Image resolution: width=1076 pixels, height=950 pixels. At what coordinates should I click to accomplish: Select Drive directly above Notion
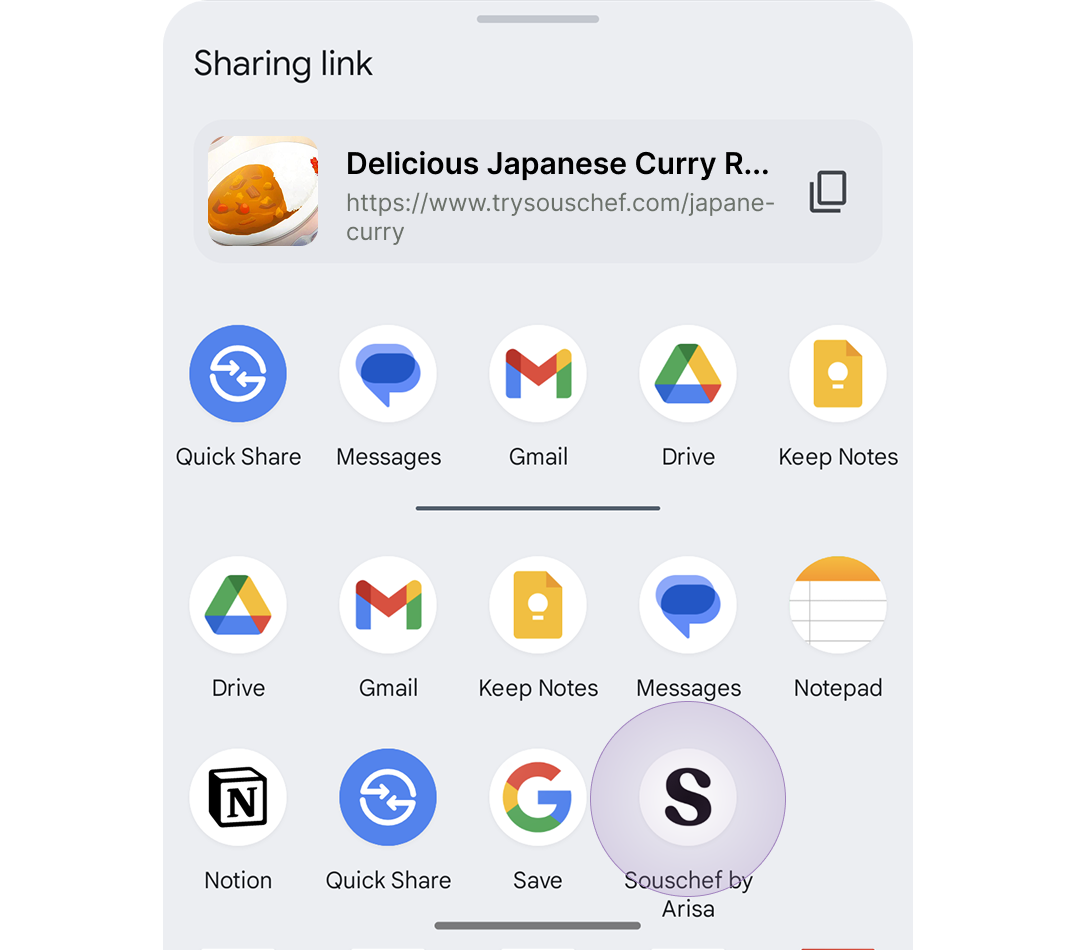[x=238, y=606]
